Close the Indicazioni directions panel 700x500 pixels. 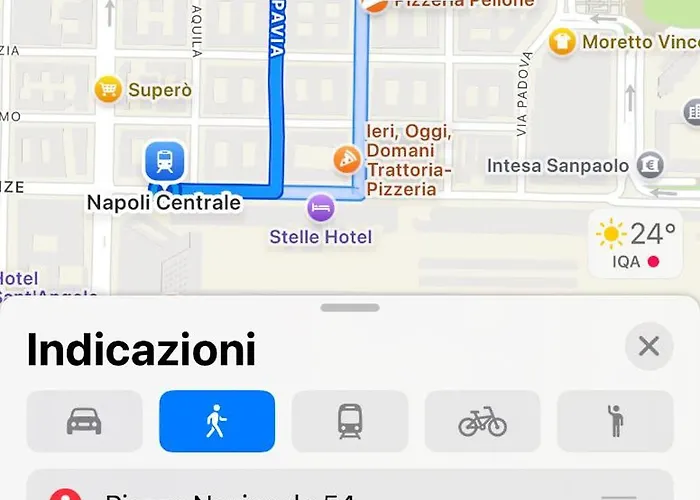point(649,347)
